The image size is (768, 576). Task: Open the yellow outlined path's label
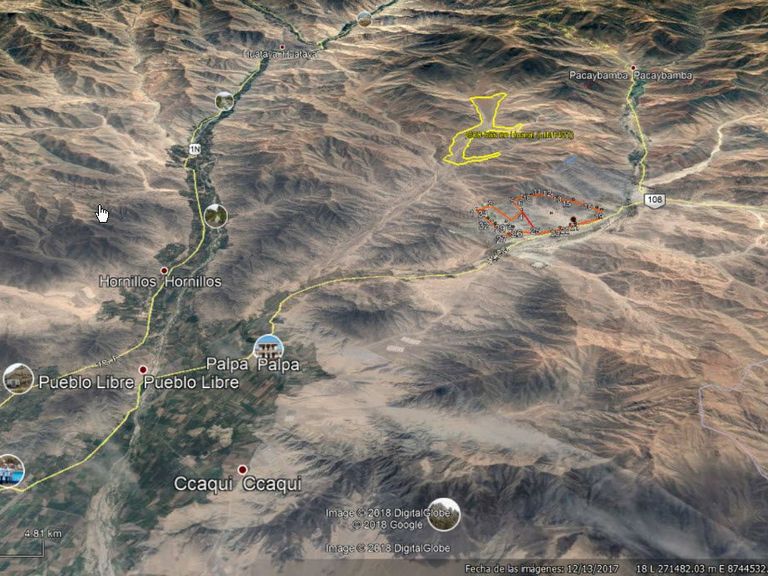(x=519, y=134)
